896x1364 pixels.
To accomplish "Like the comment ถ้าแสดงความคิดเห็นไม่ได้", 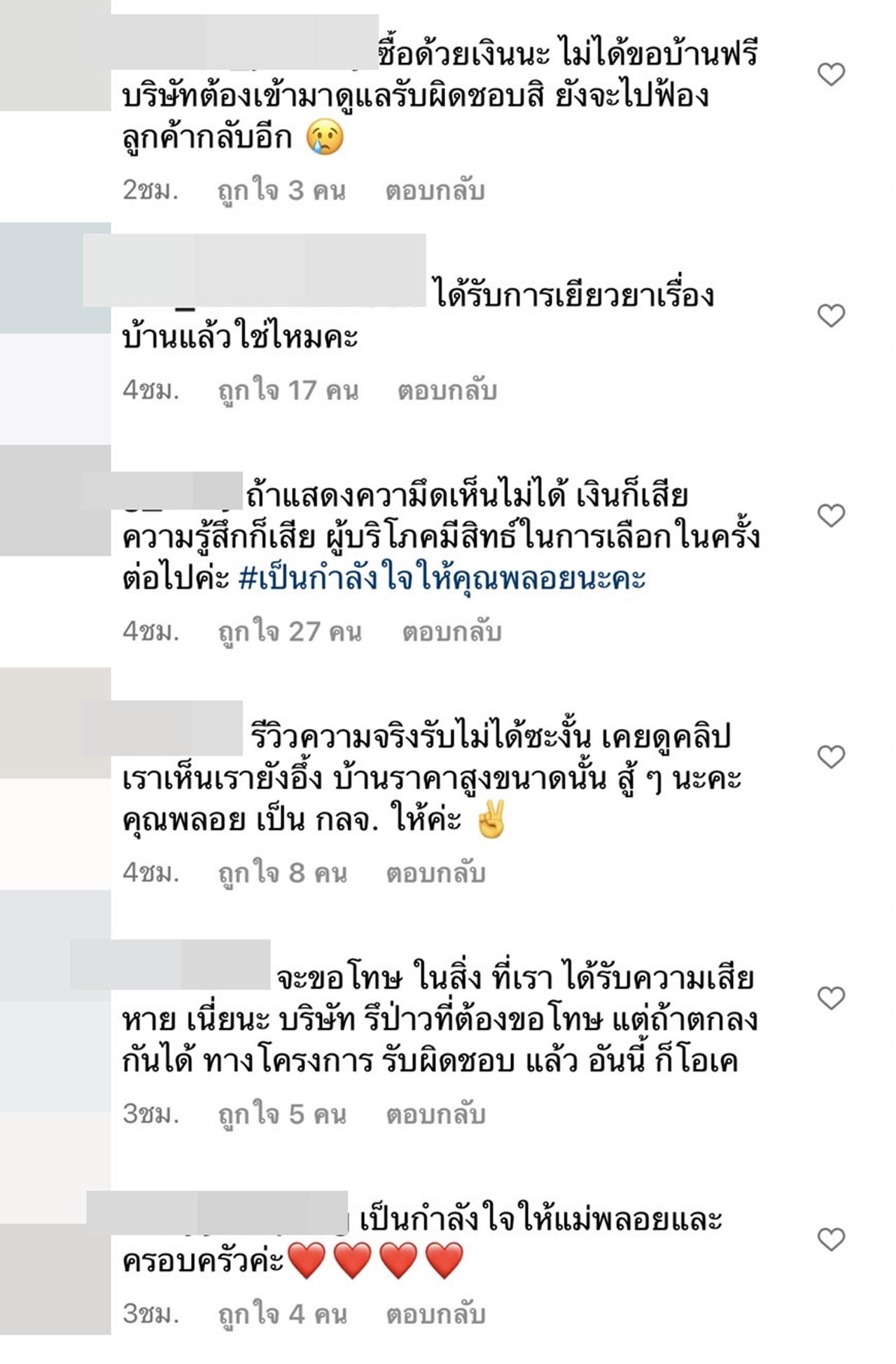I will [831, 515].
